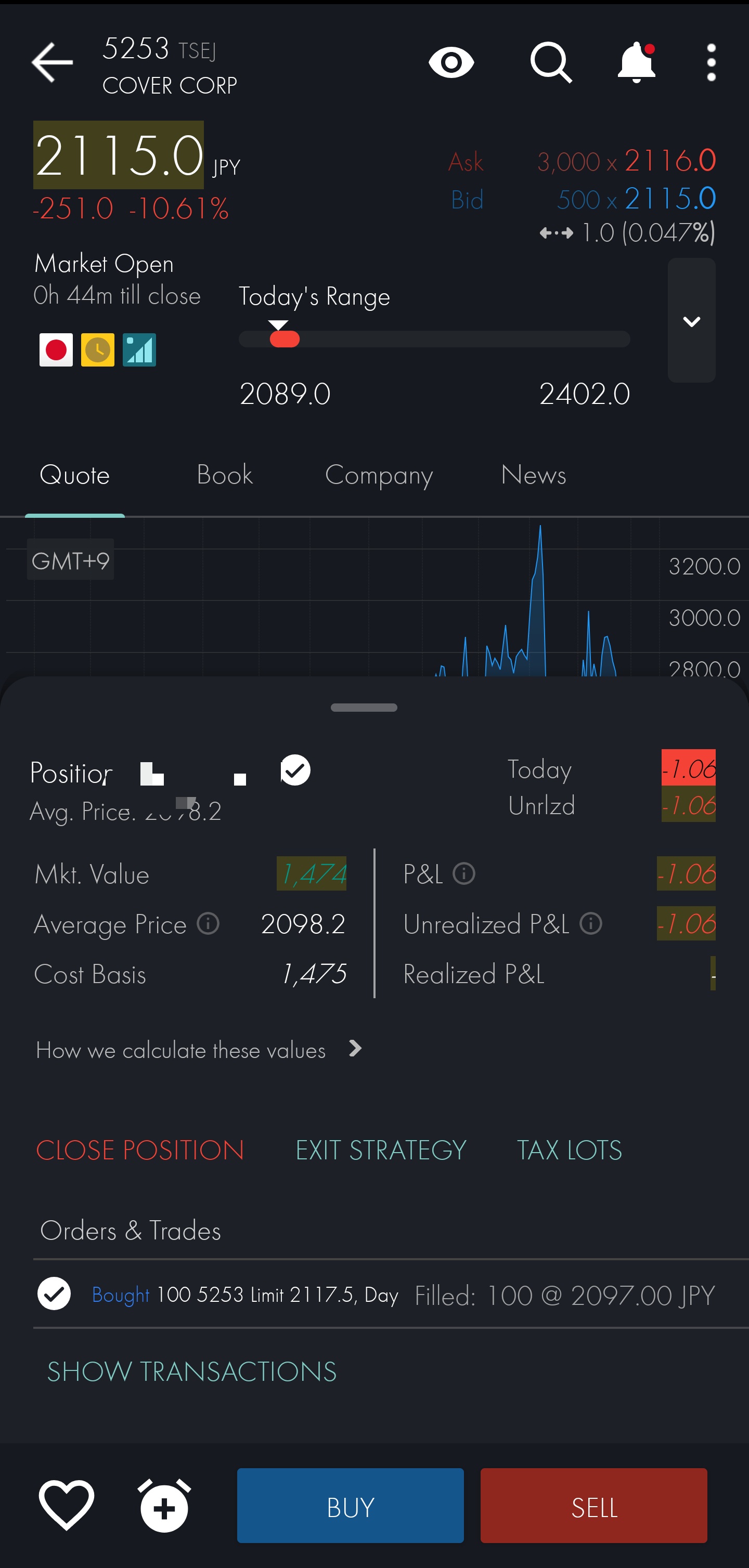
Task: Tap CLOSE POSITION
Action: point(140,1150)
